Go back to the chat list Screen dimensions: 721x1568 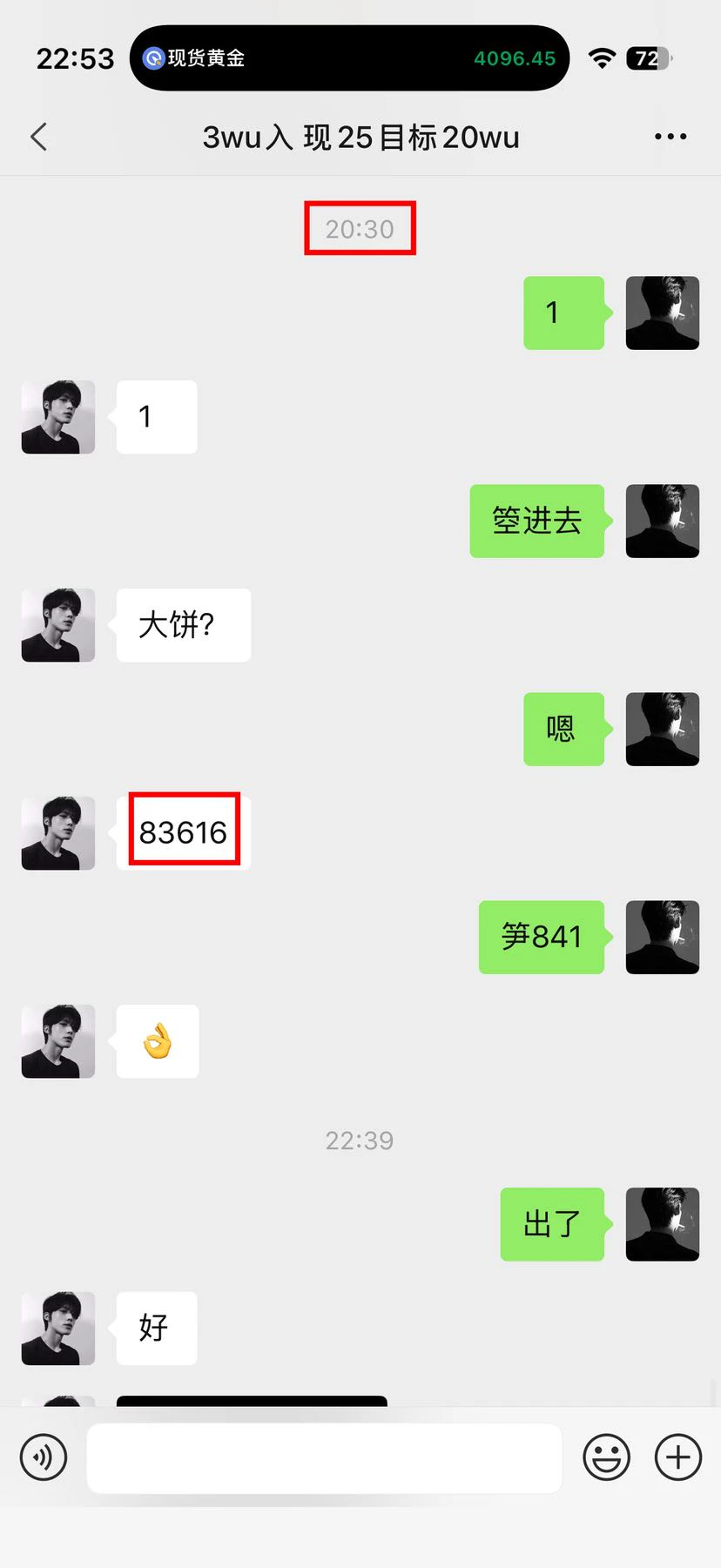point(39,137)
